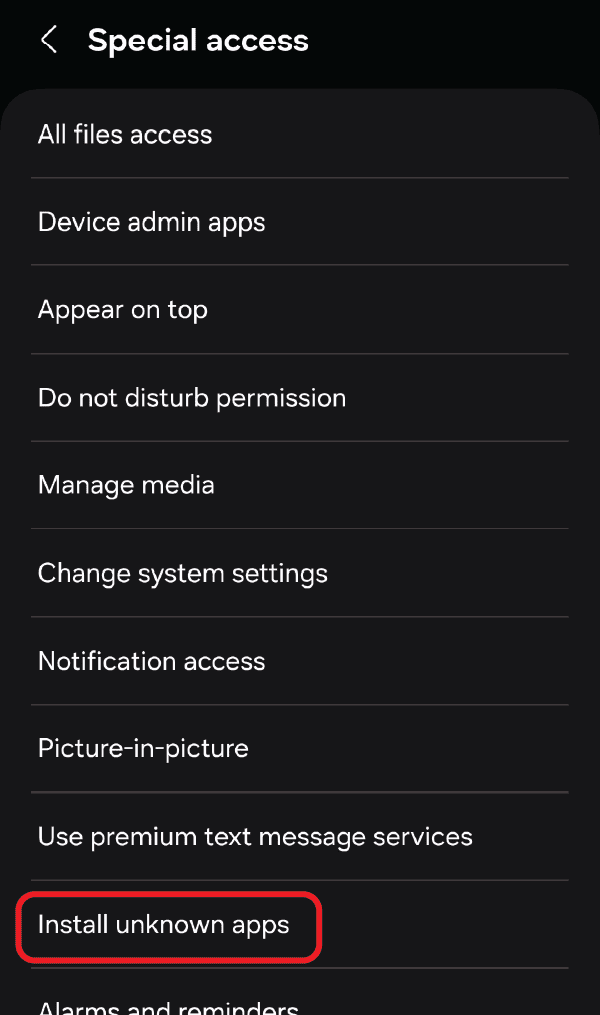Select Appear on top
This screenshot has width=600, height=1015.
[123, 310]
